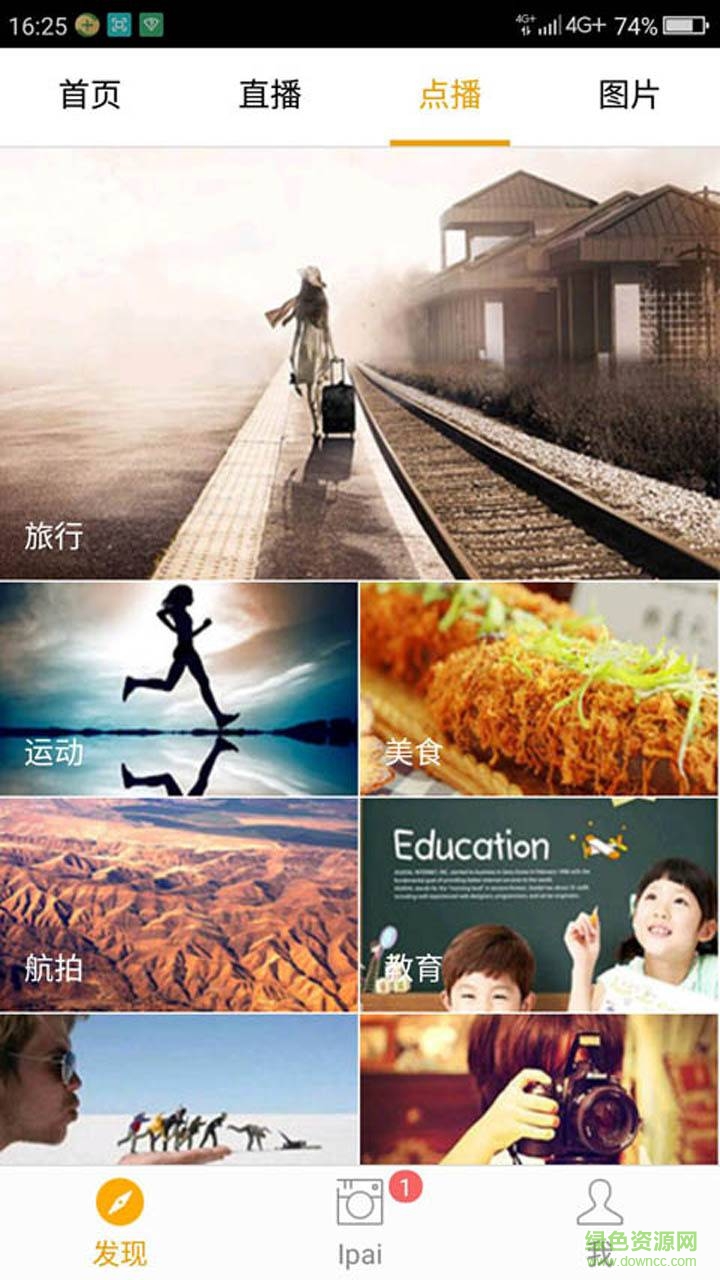Open the 我 profile tab
The height and width of the screenshot is (1280, 720).
click(x=600, y=1222)
